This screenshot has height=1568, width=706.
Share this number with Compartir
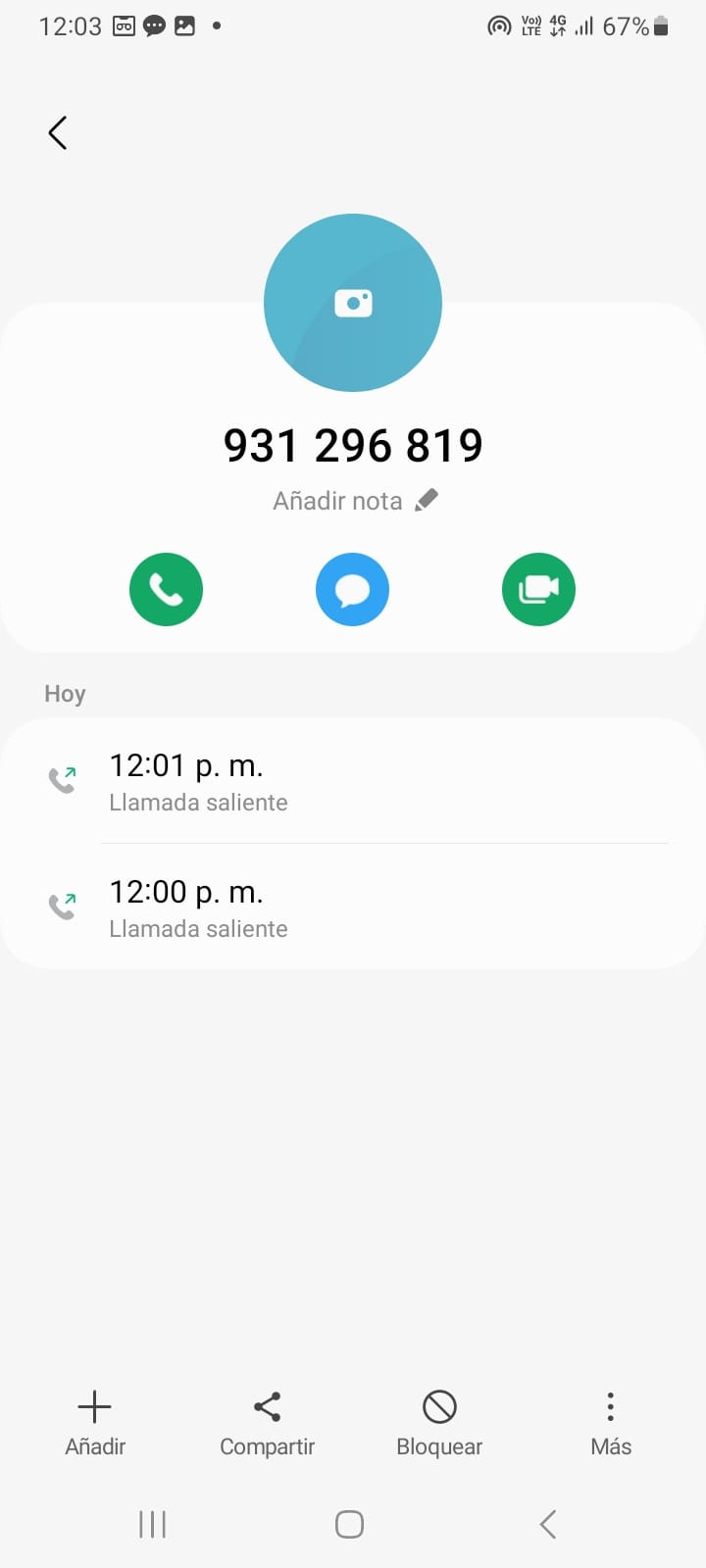[x=267, y=1423]
